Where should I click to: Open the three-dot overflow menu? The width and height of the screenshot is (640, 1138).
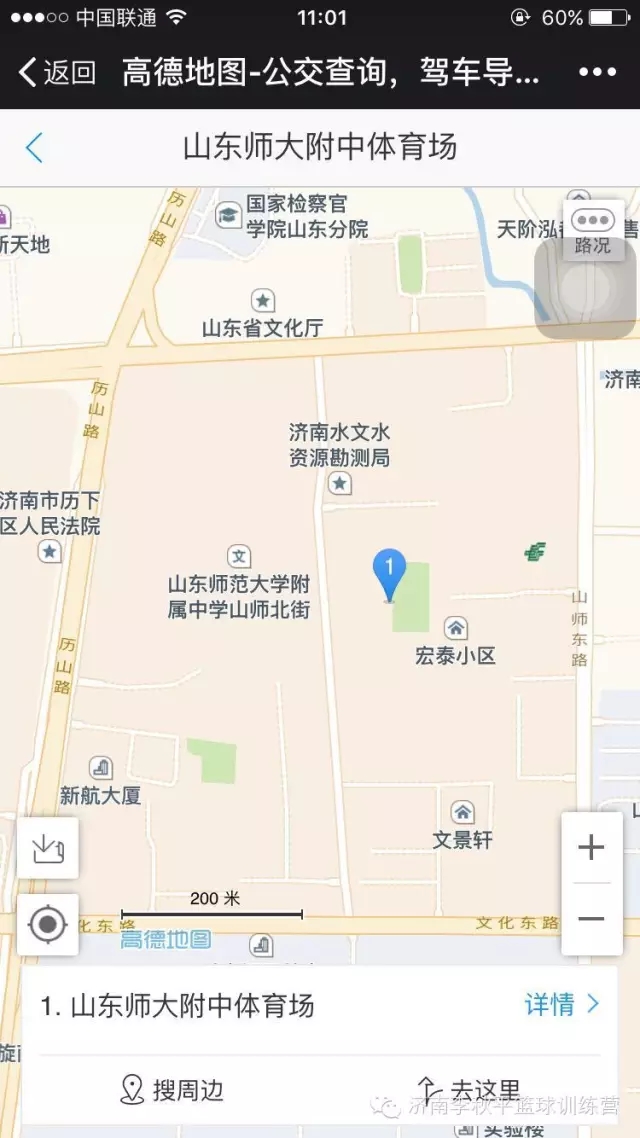pyautogui.click(x=597, y=72)
